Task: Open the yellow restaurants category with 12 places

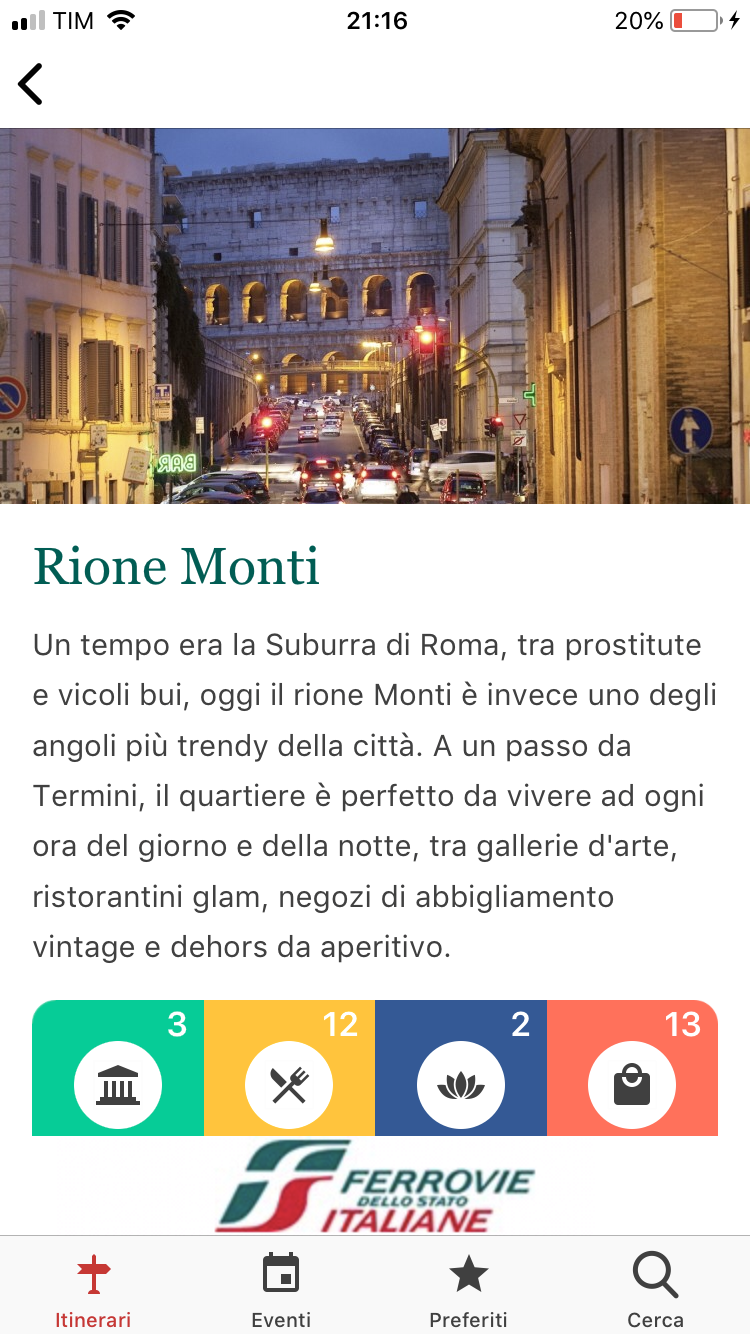Action: pyautogui.click(x=289, y=1070)
